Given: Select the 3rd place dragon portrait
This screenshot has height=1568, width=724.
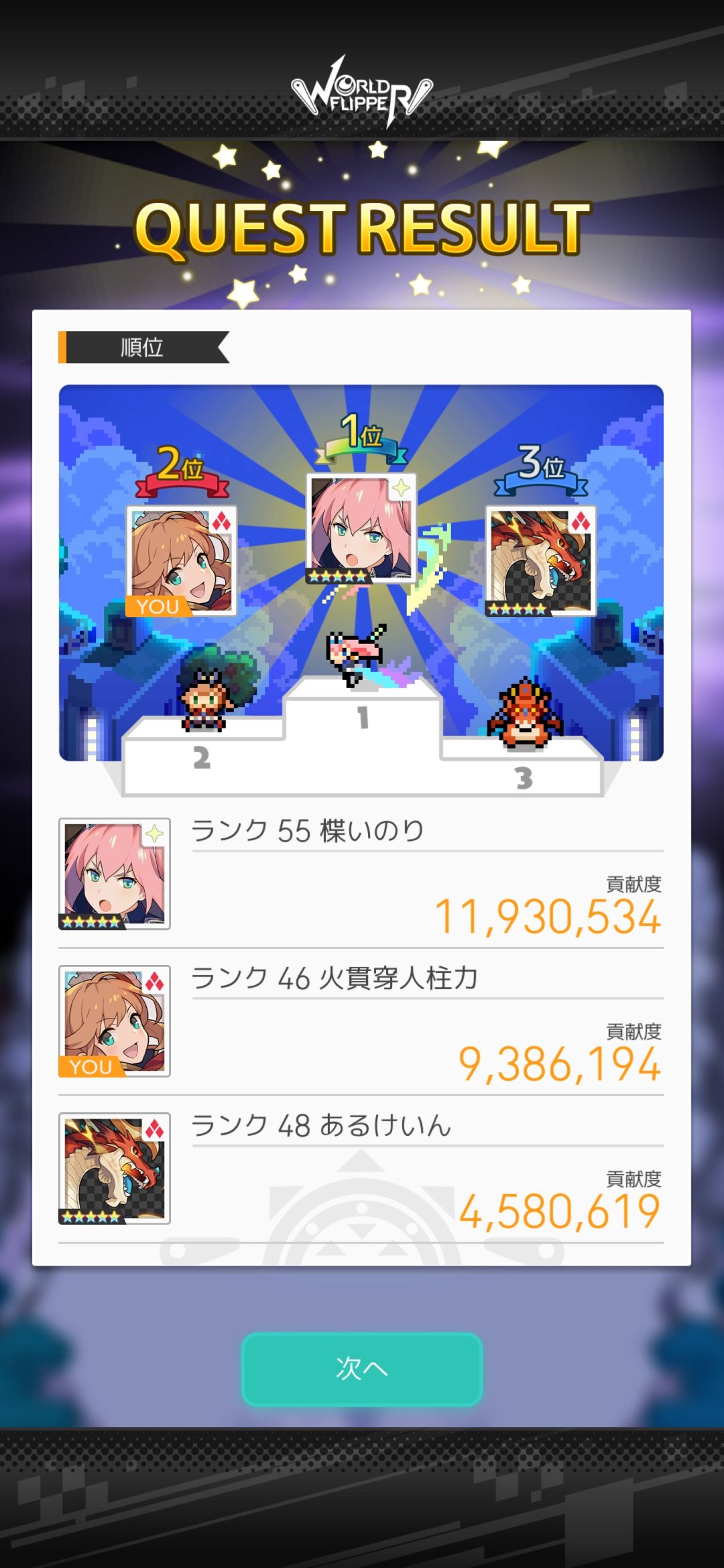Looking at the screenshot, I should click(541, 563).
